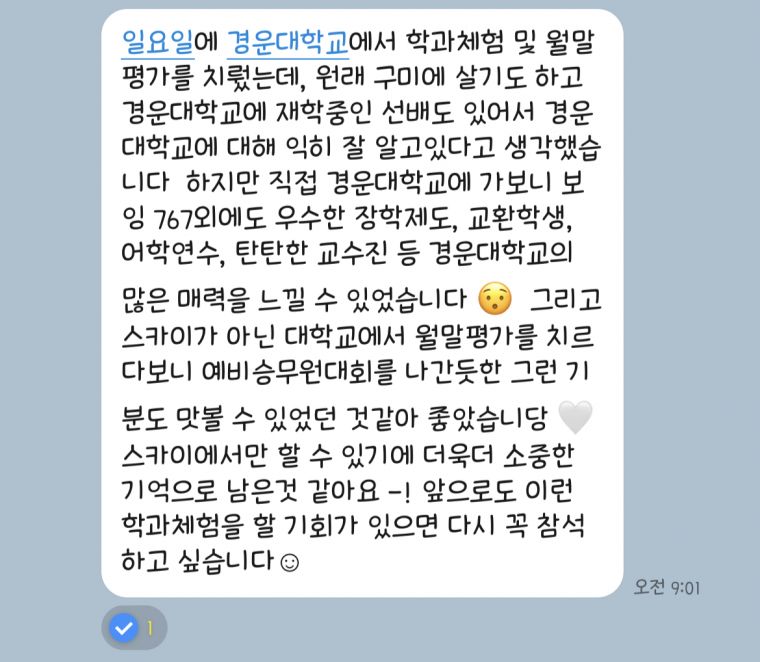Open the blue 경운대학교 link
Image resolution: width=760 pixels, height=662 pixels.
(x=288, y=43)
